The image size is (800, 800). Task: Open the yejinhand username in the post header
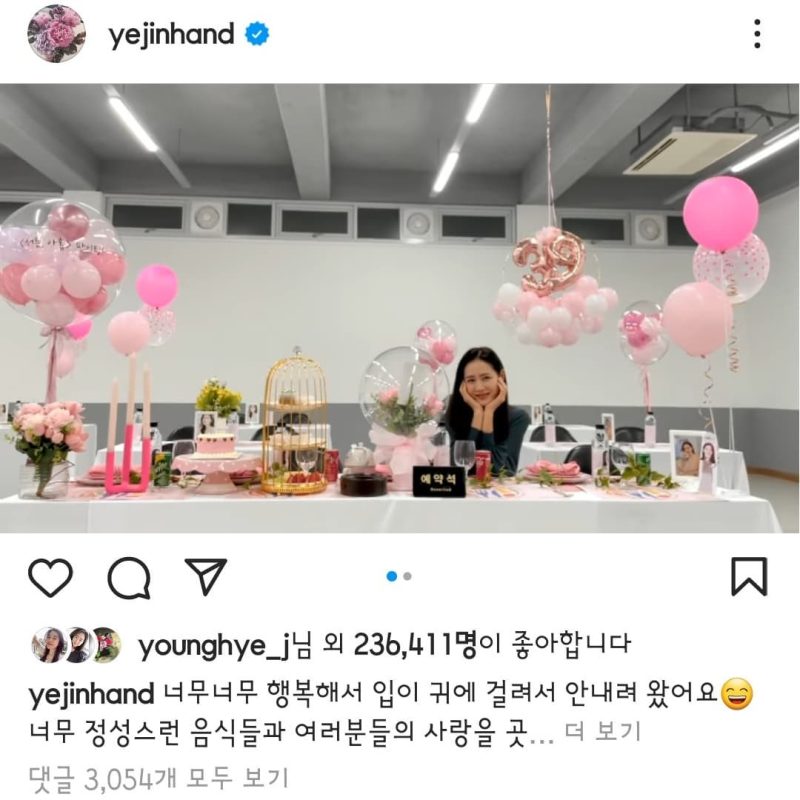pyautogui.click(x=170, y=35)
